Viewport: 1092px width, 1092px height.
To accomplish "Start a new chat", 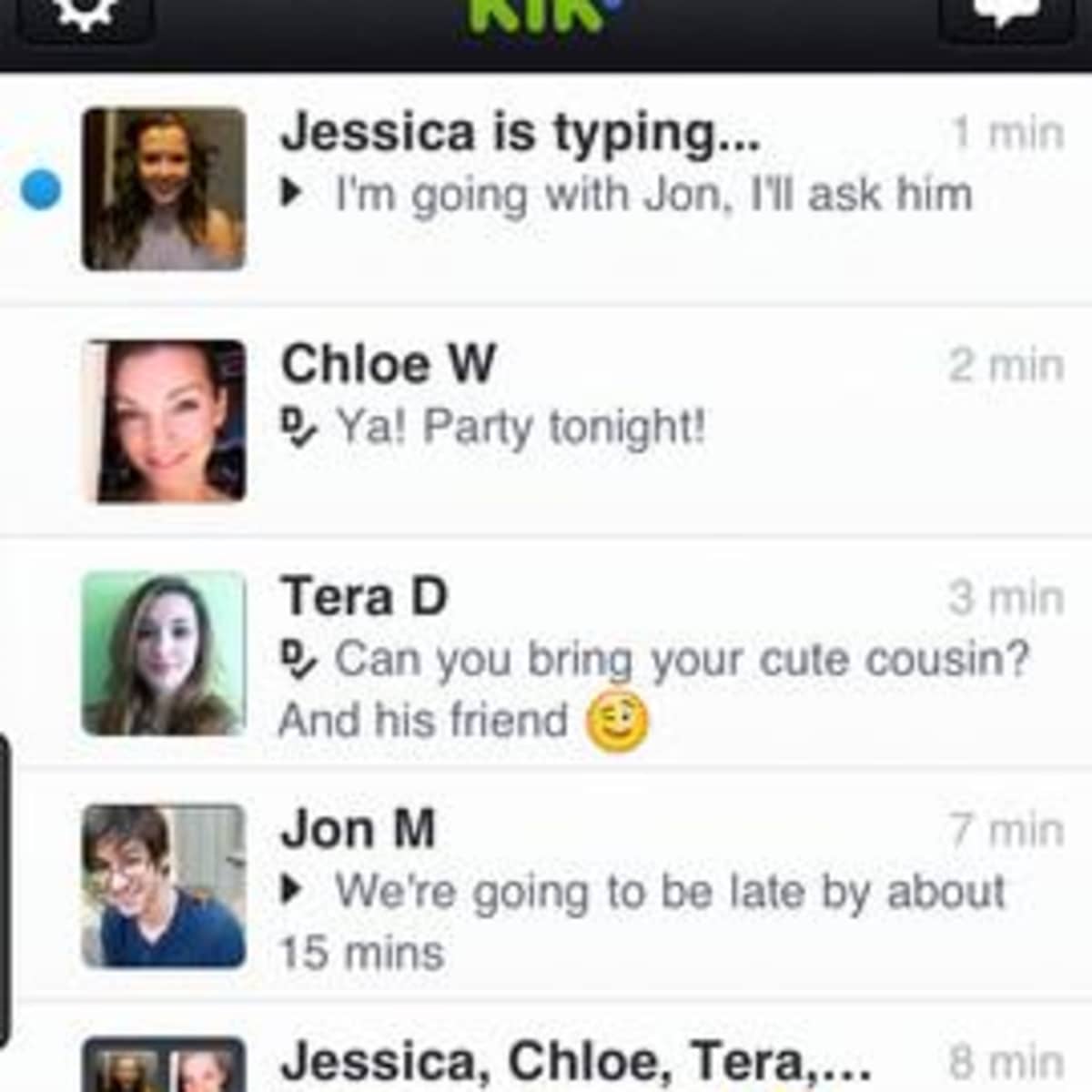I will pos(1006,16).
